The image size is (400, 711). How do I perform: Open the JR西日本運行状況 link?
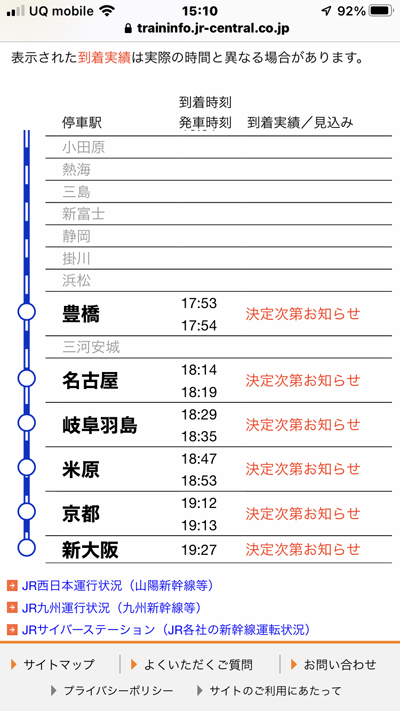[117, 586]
